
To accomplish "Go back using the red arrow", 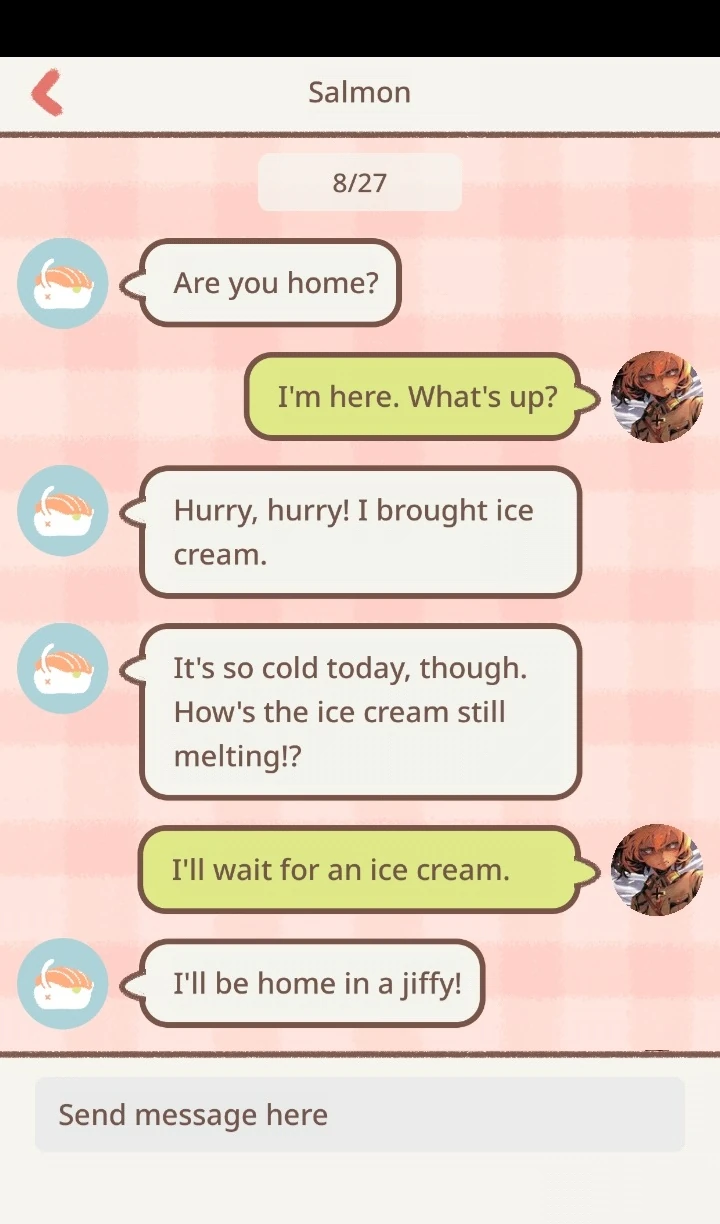I will click(47, 93).
